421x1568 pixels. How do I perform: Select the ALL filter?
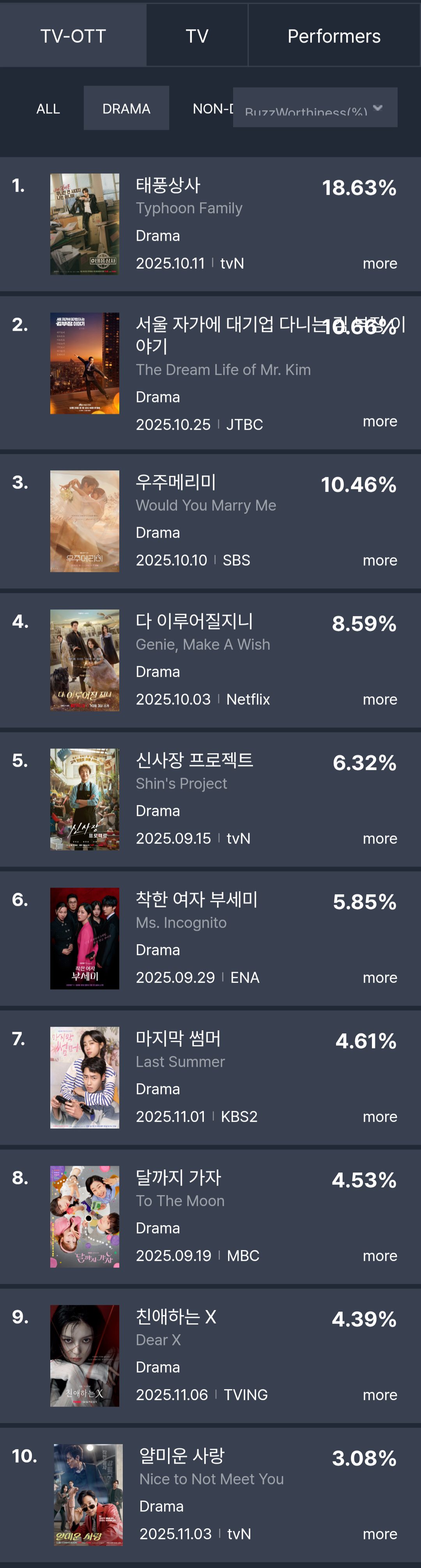48,109
